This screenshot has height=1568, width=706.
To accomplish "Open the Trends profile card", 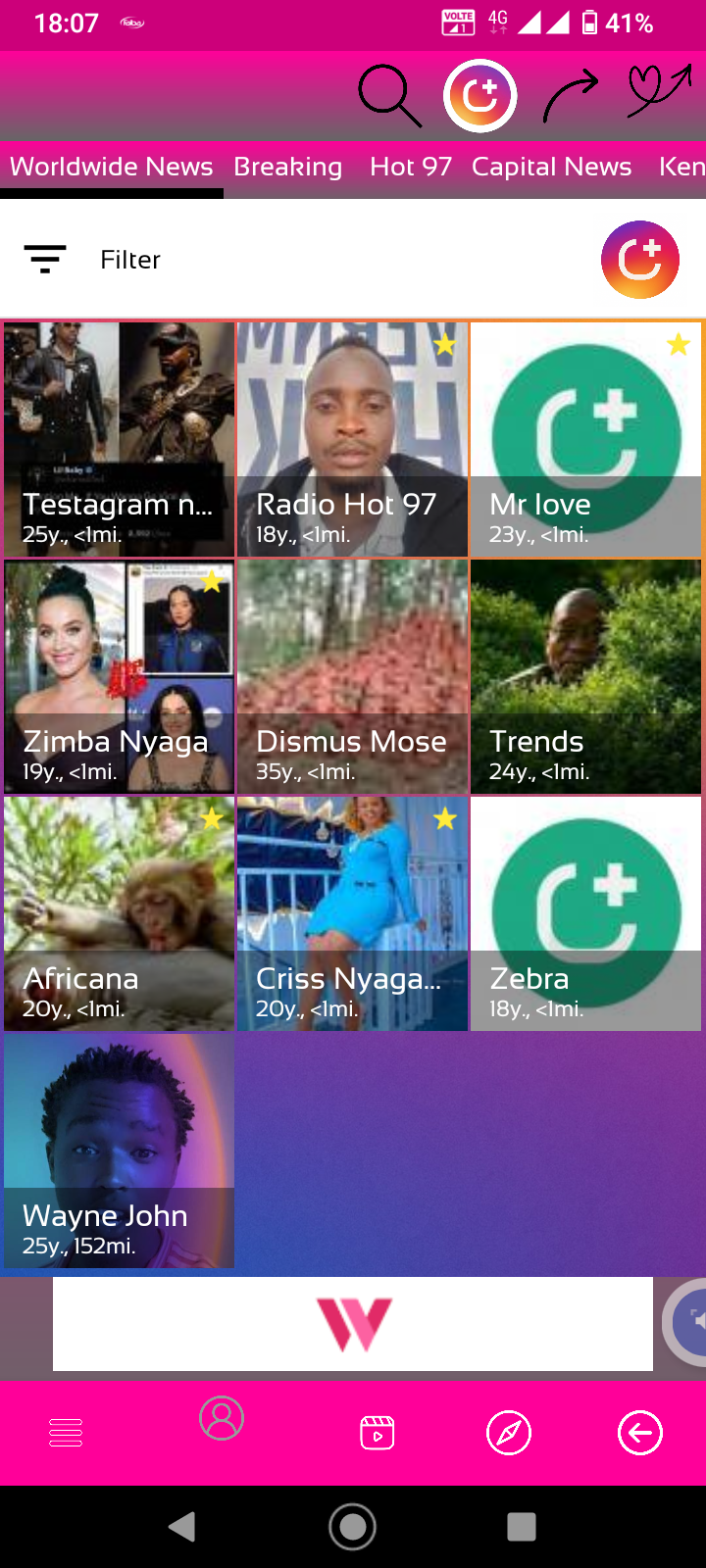I will [x=585, y=676].
